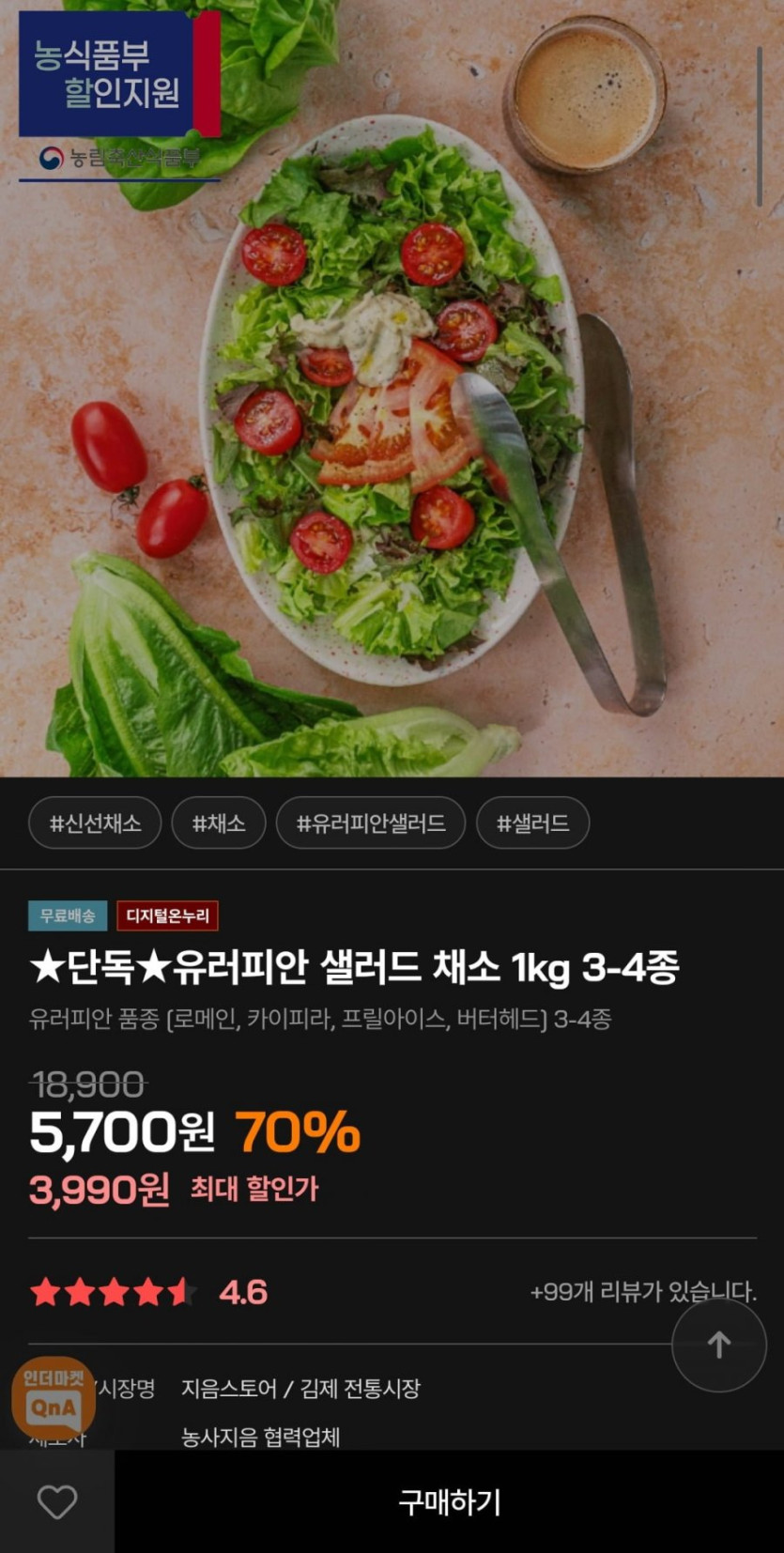
Task: Open the #유러피안샐러드 hashtag chip
Action: pos(371,823)
